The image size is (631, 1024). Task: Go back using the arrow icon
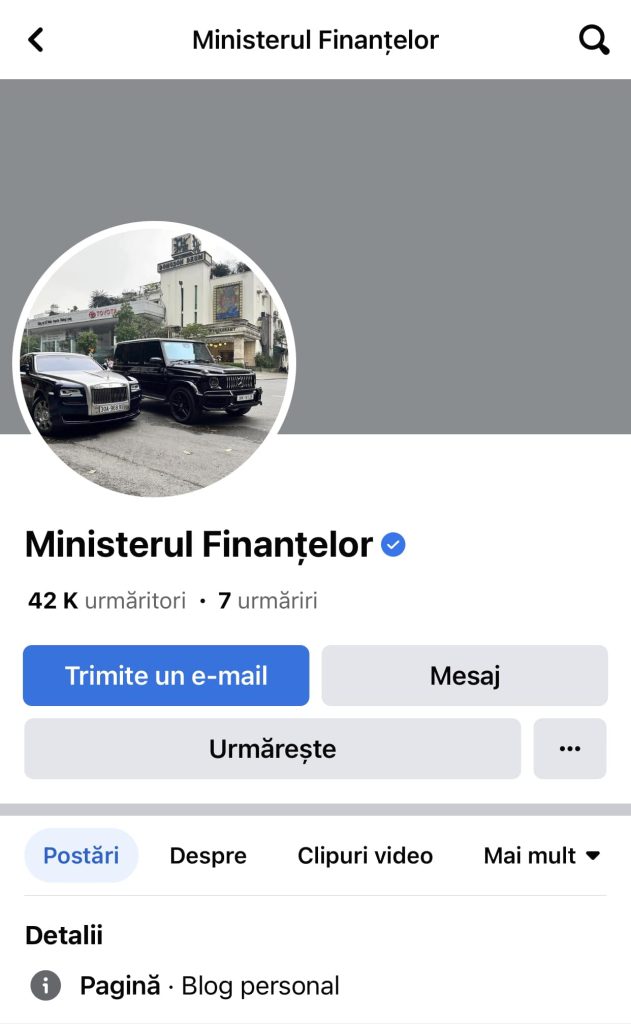coord(36,40)
